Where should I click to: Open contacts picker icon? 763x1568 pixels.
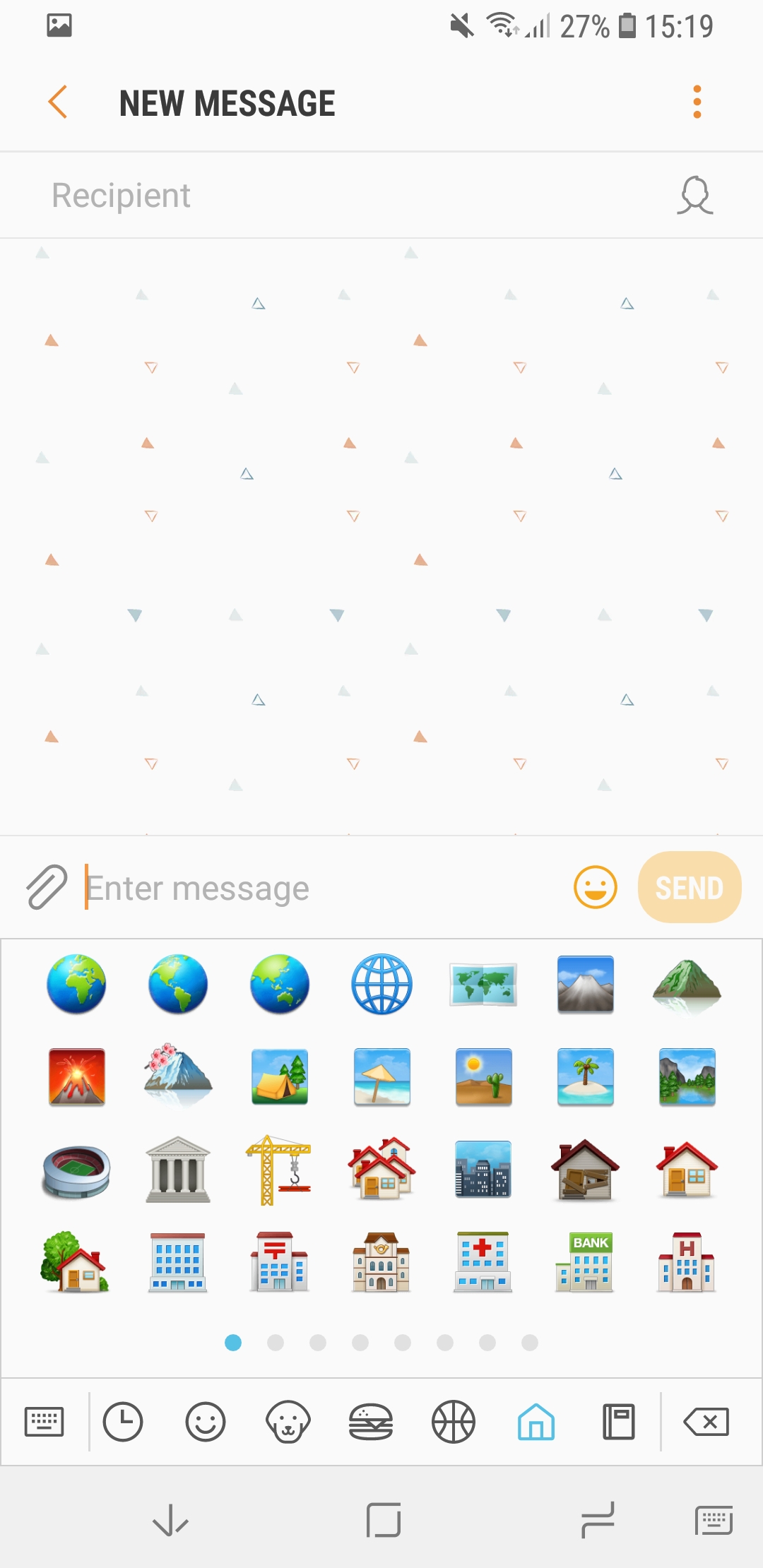(694, 196)
